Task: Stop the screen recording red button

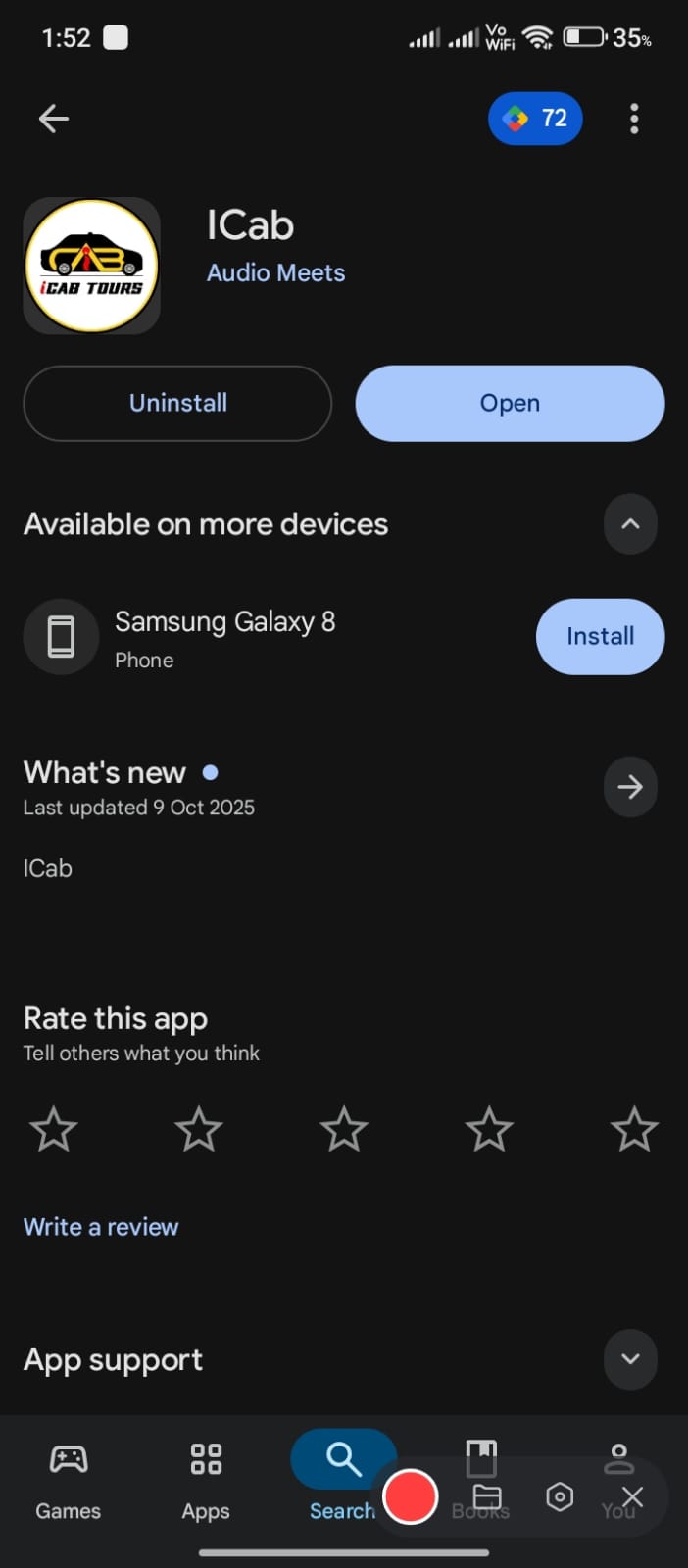Action: point(410,1496)
